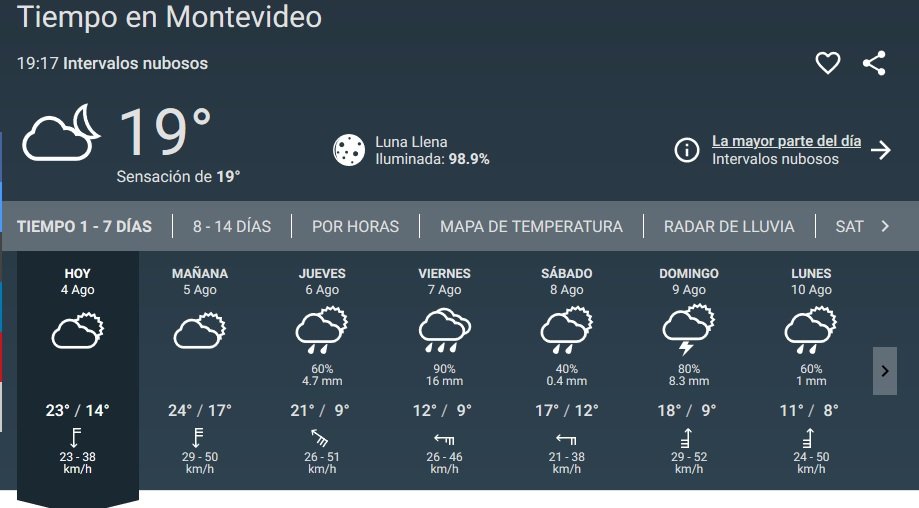
Task: Switch to Mapa de temperatura tab
Action: [x=531, y=226]
